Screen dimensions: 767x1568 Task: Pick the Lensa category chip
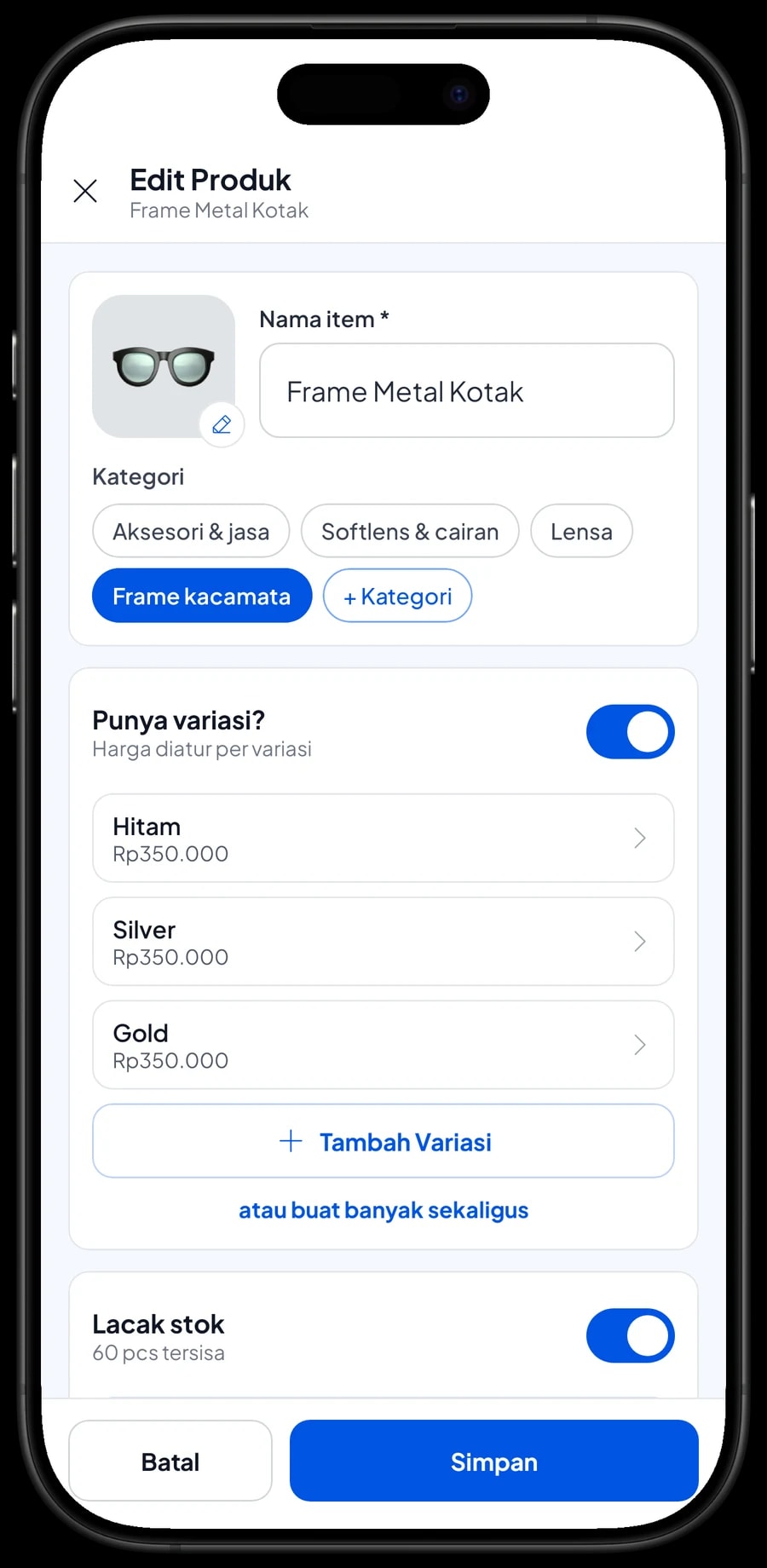click(x=581, y=531)
